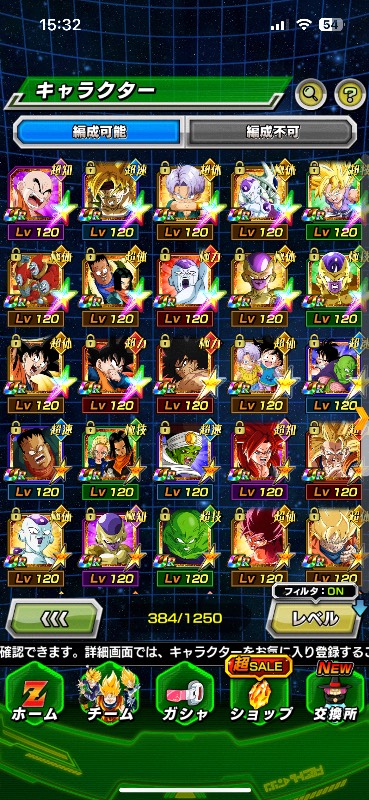Toggle the フィルタ ON filter label
369x800 pixels.
[315, 593]
